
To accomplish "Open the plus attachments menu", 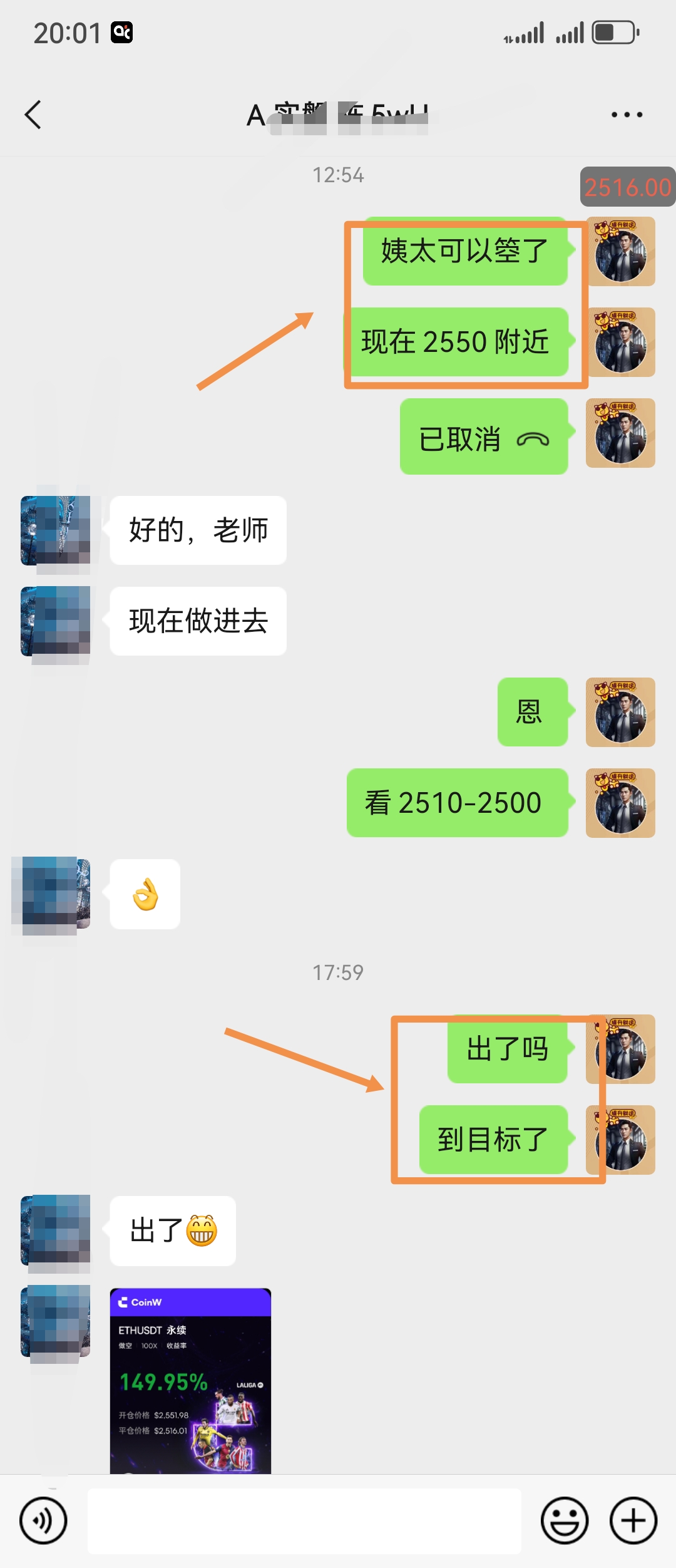I will [633, 1520].
